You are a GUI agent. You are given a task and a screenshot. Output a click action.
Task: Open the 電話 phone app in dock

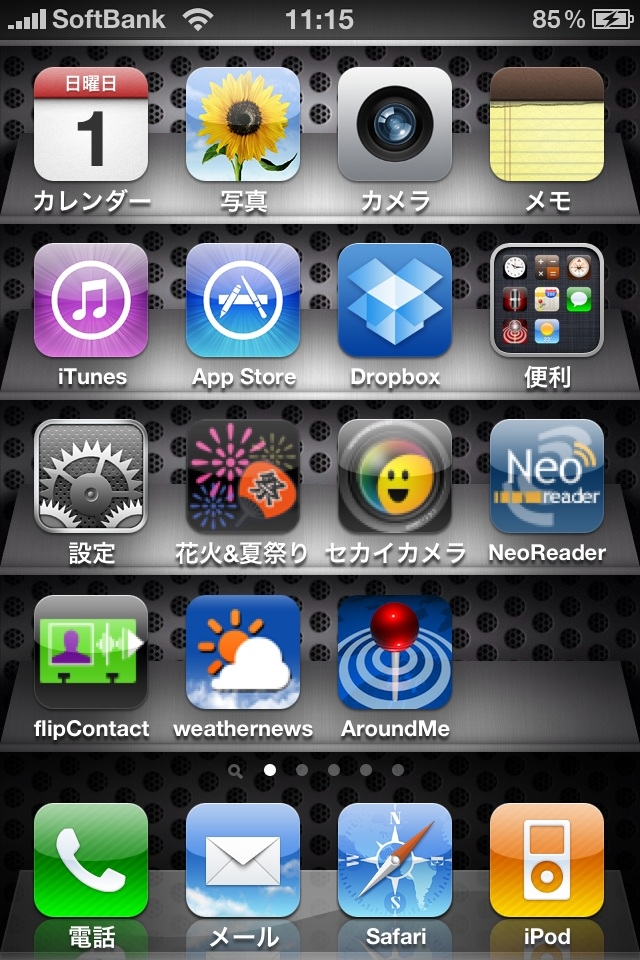click(91, 860)
